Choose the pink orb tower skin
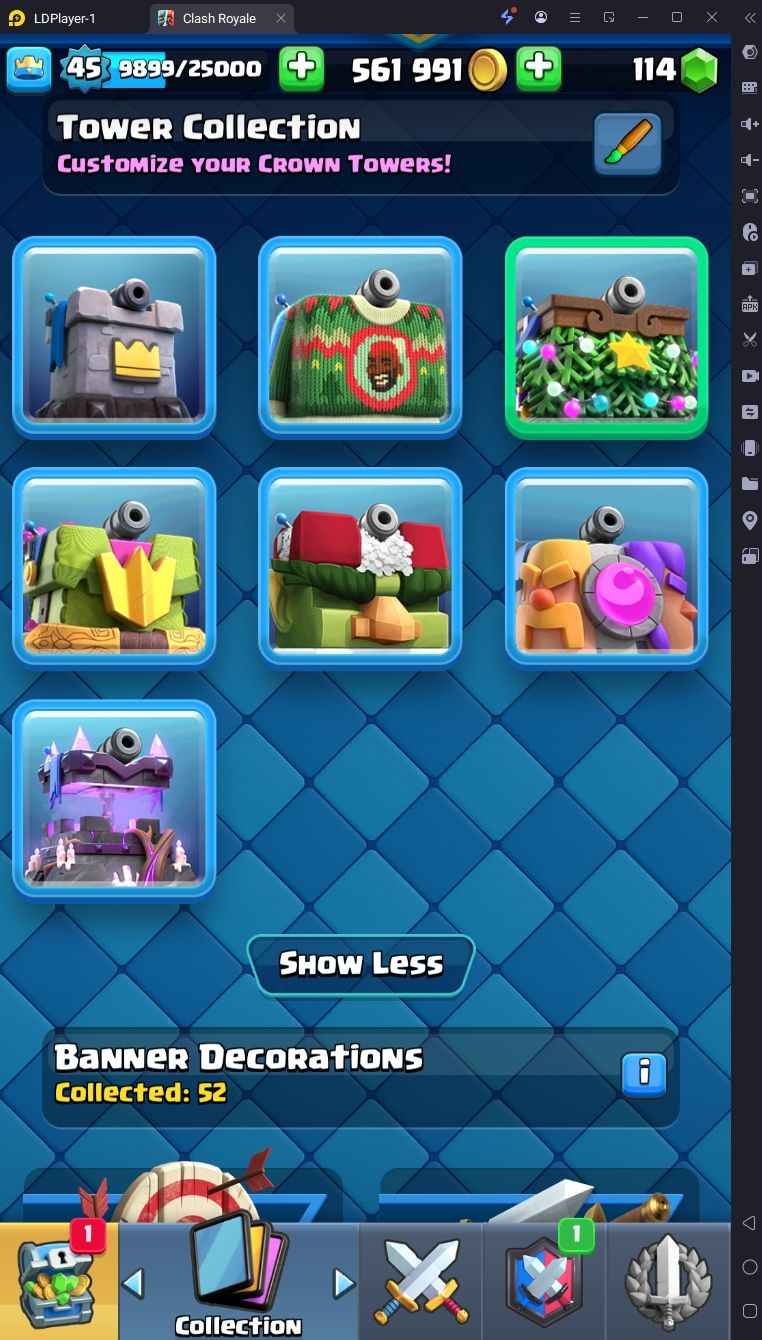This screenshot has height=1340, width=762. 606,567
